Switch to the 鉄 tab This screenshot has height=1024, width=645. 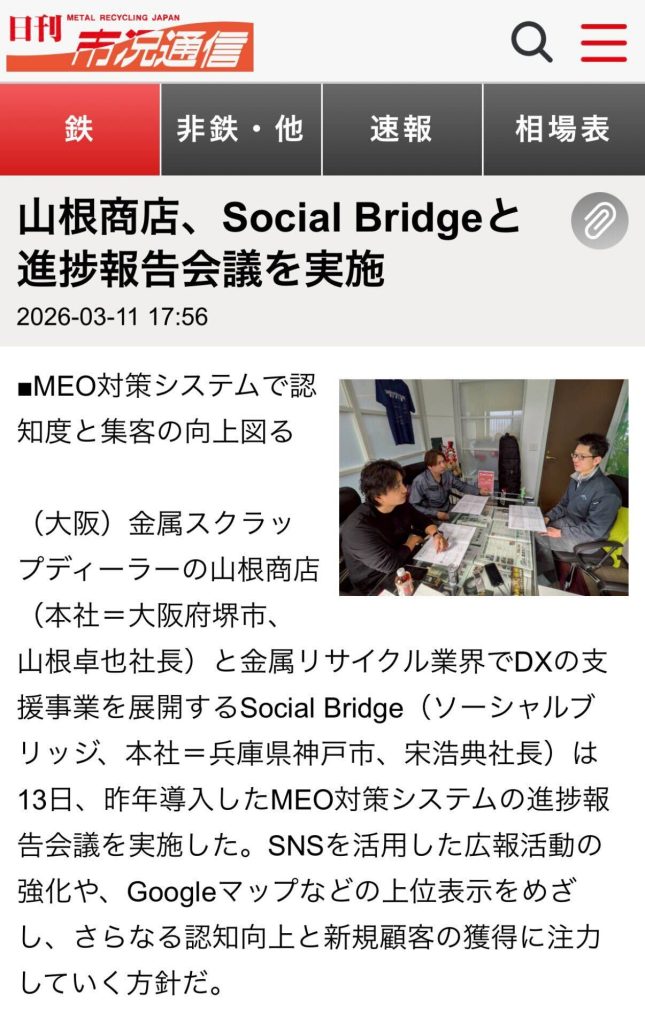80,129
